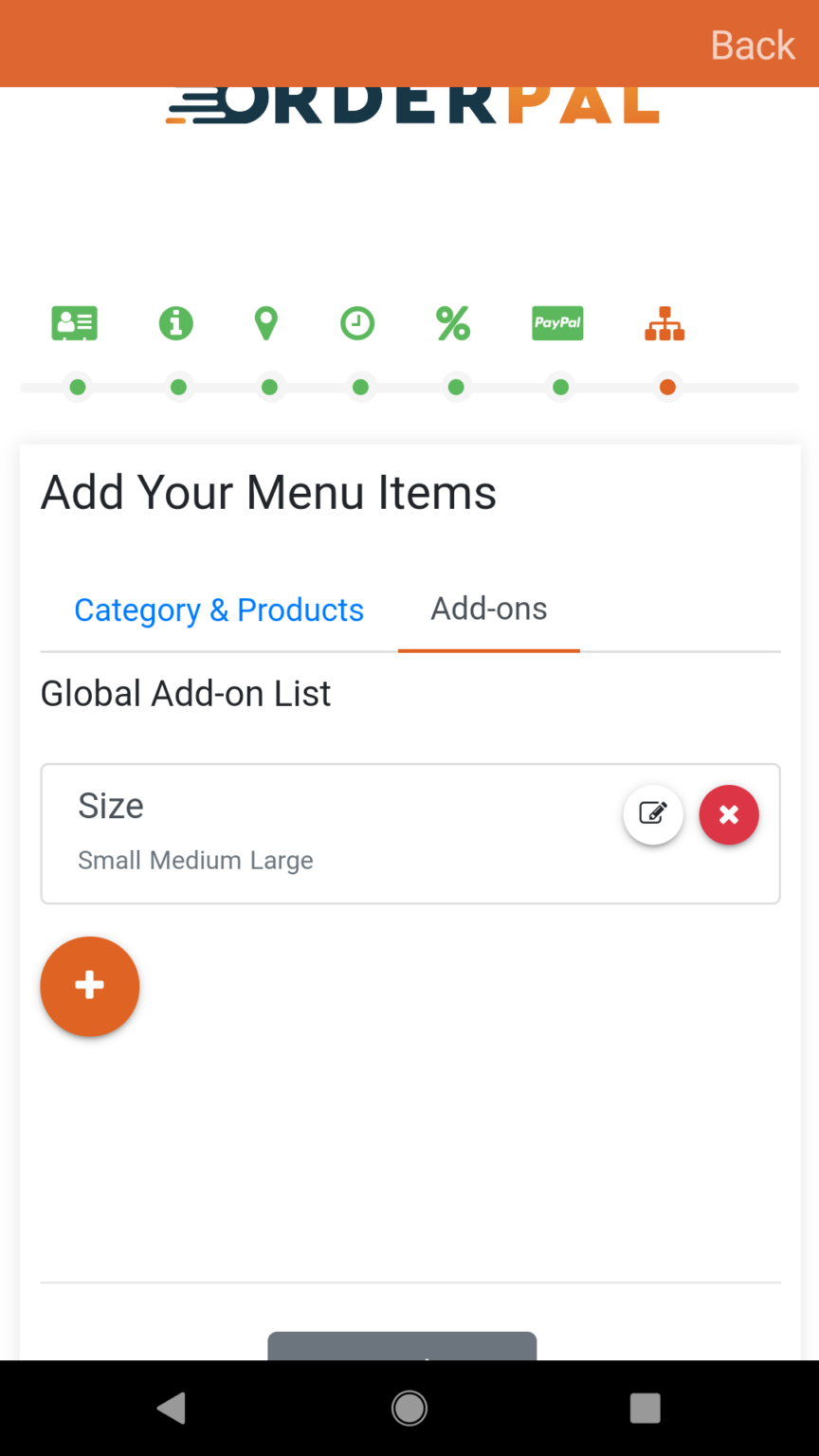
Task: Open the location pin step
Action: 266,323
